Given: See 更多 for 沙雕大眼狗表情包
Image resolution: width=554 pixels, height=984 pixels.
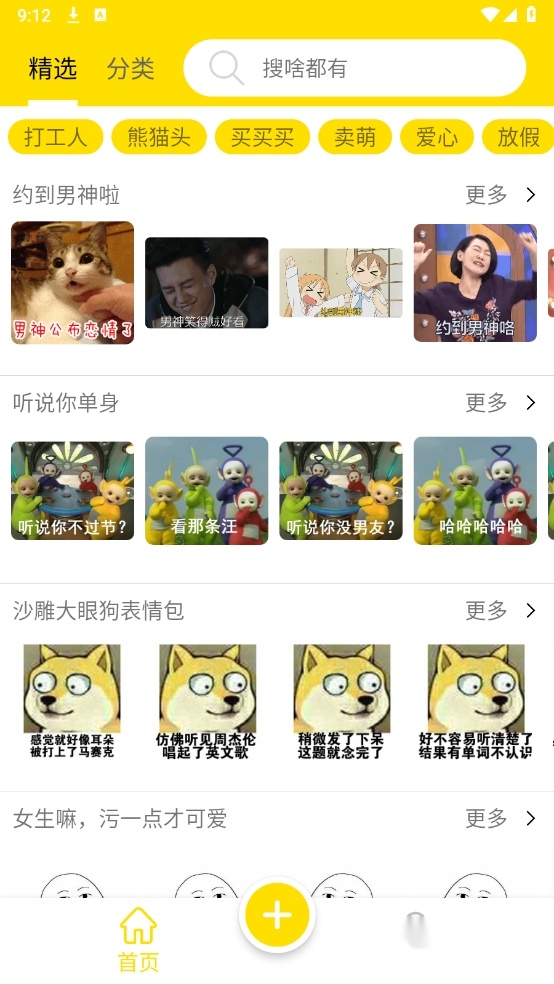Looking at the screenshot, I should (501, 610).
